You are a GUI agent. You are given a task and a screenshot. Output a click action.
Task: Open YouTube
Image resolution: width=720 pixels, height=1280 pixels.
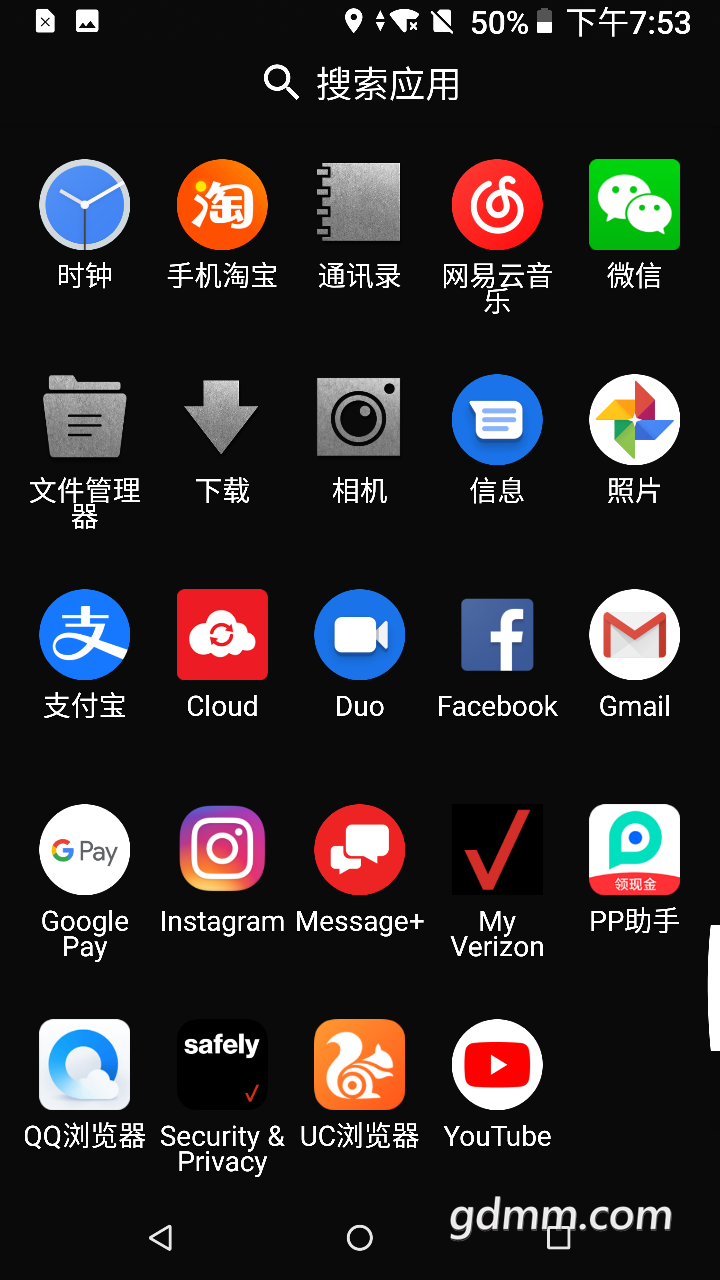coord(497,1065)
